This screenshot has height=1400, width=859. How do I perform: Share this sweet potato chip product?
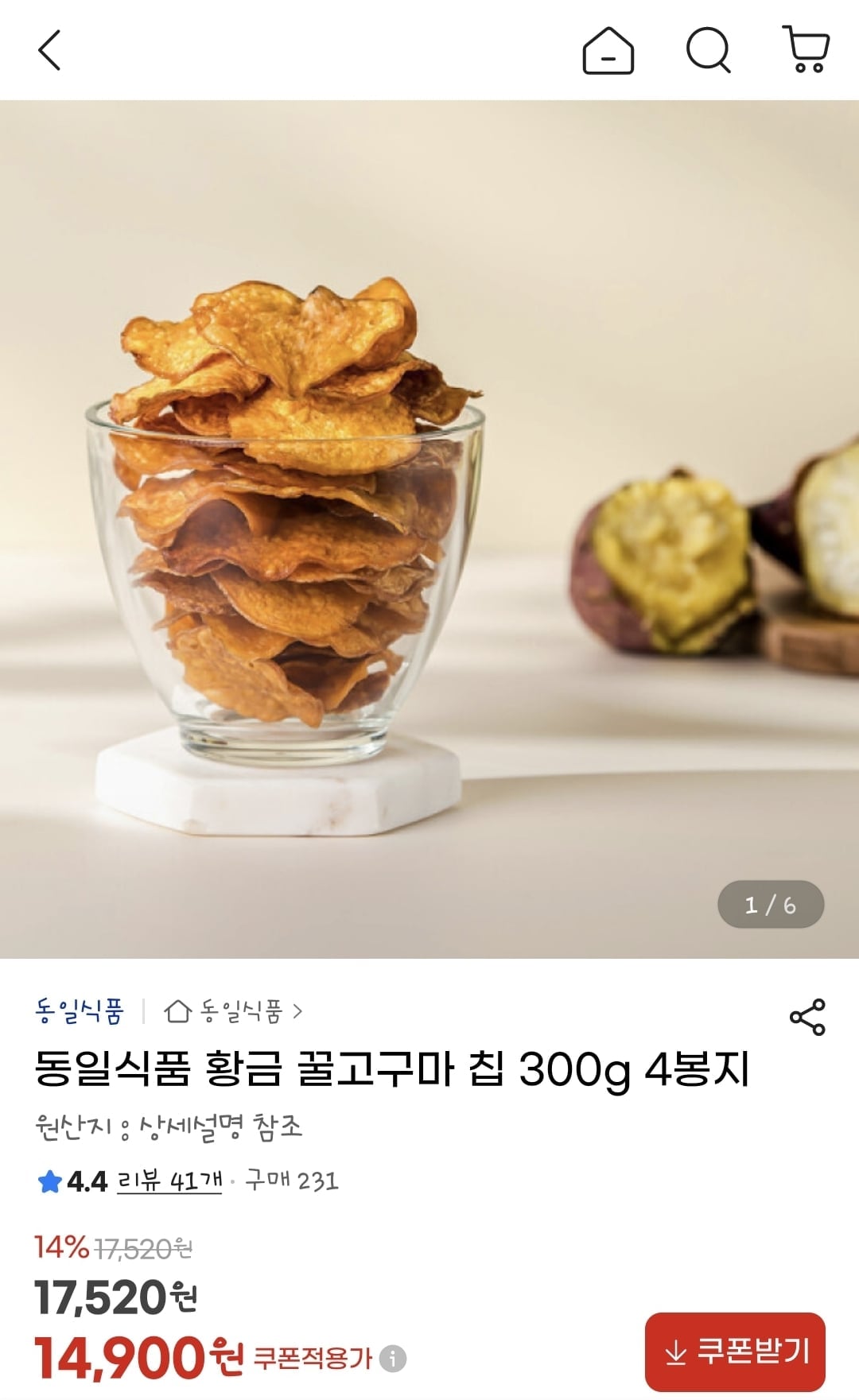click(807, 1018)
